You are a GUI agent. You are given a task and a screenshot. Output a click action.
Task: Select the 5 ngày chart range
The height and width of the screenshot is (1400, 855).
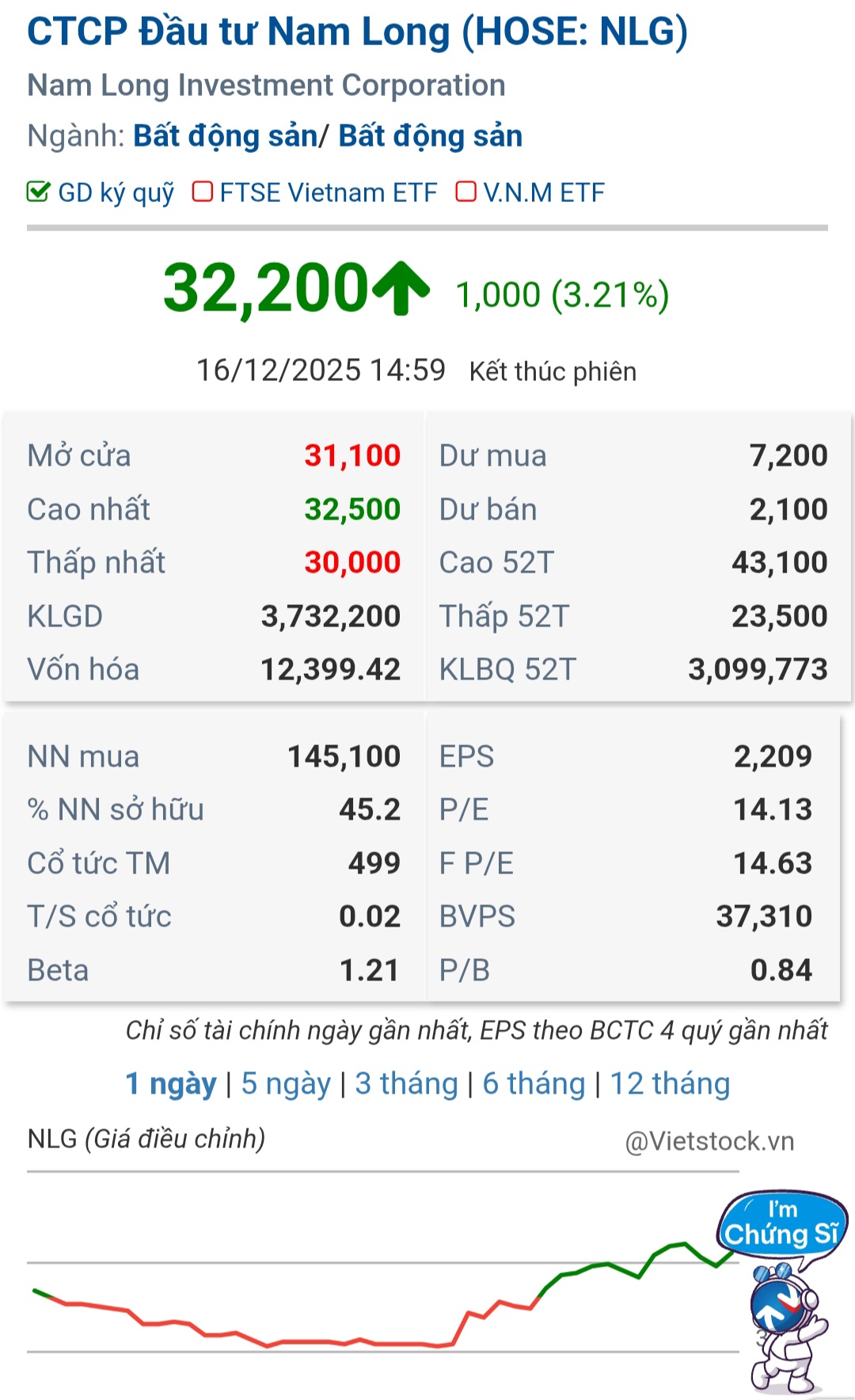(286, 1083)
